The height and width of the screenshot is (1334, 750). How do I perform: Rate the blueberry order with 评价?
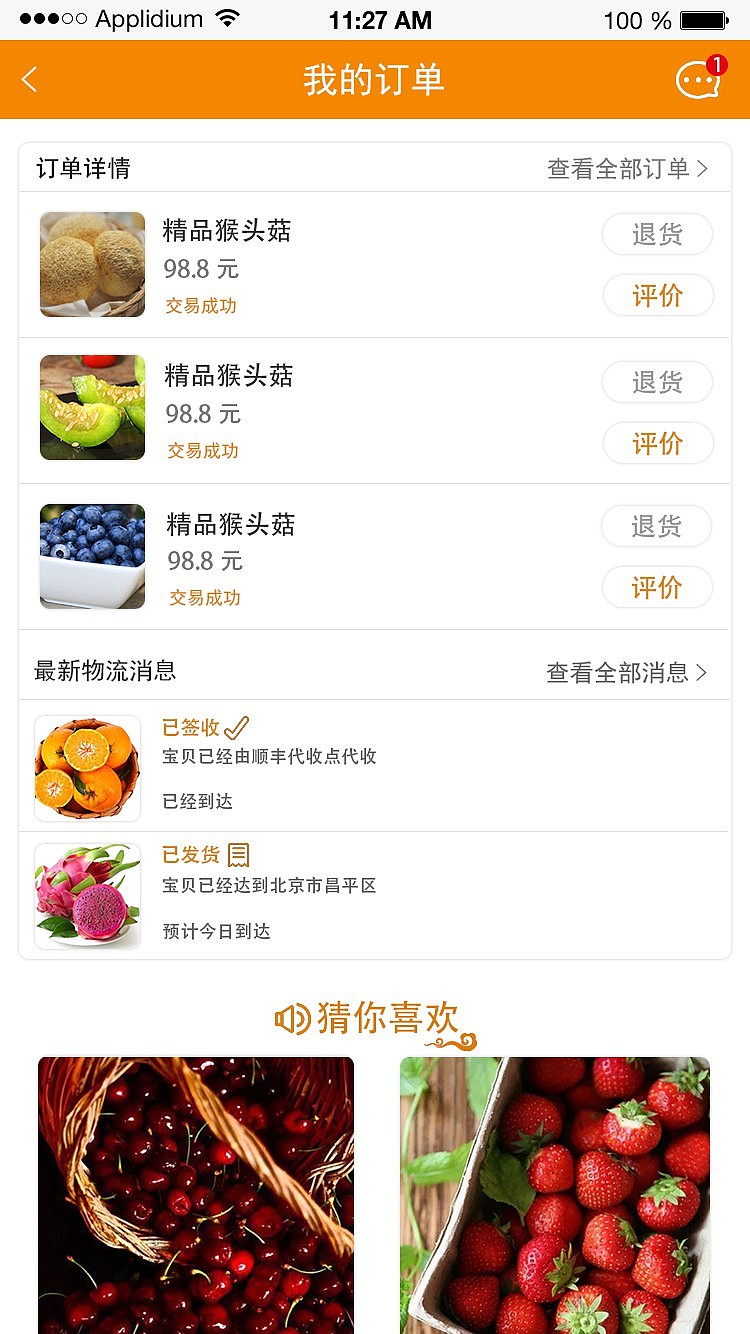click(x=656, y=588)
